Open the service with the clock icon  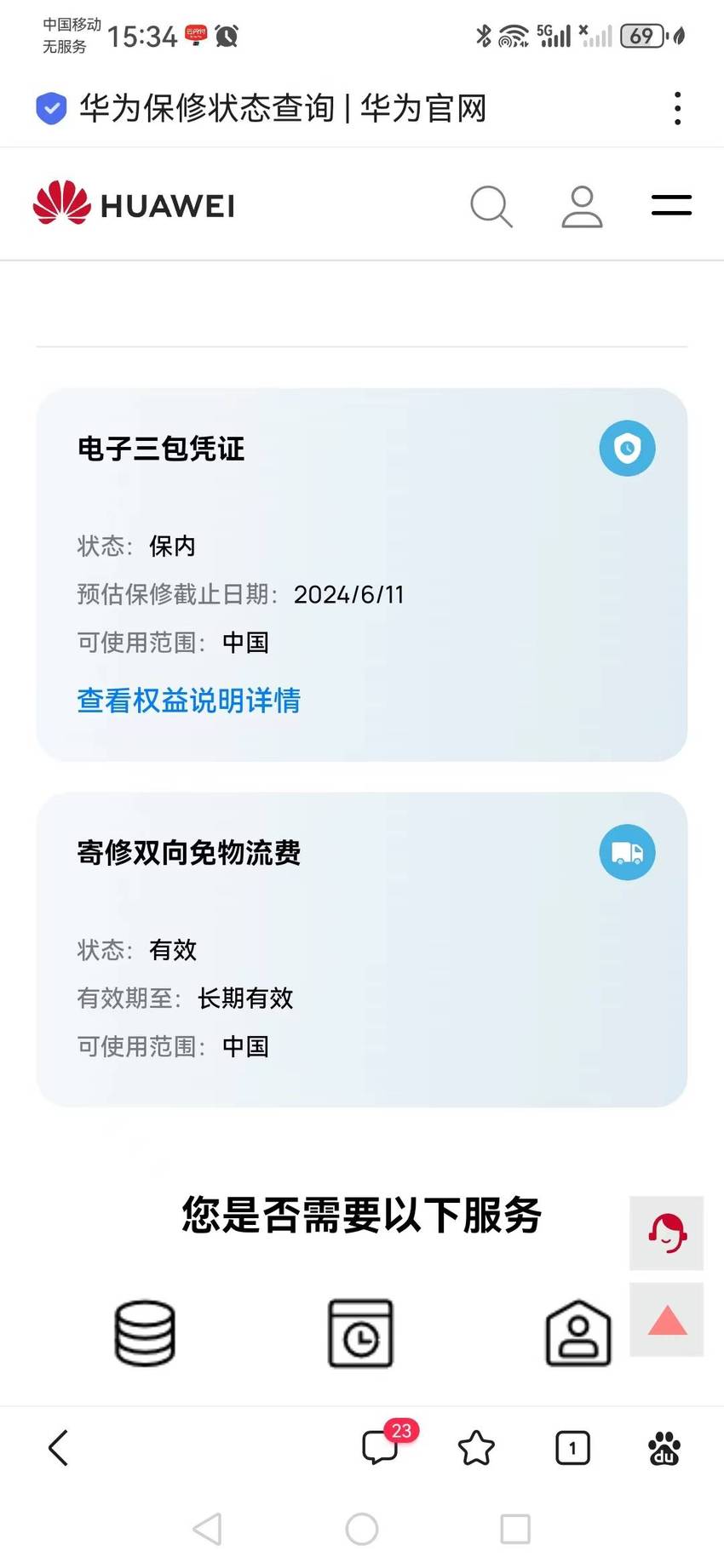pyautogui.click(x=361, y=1333)
